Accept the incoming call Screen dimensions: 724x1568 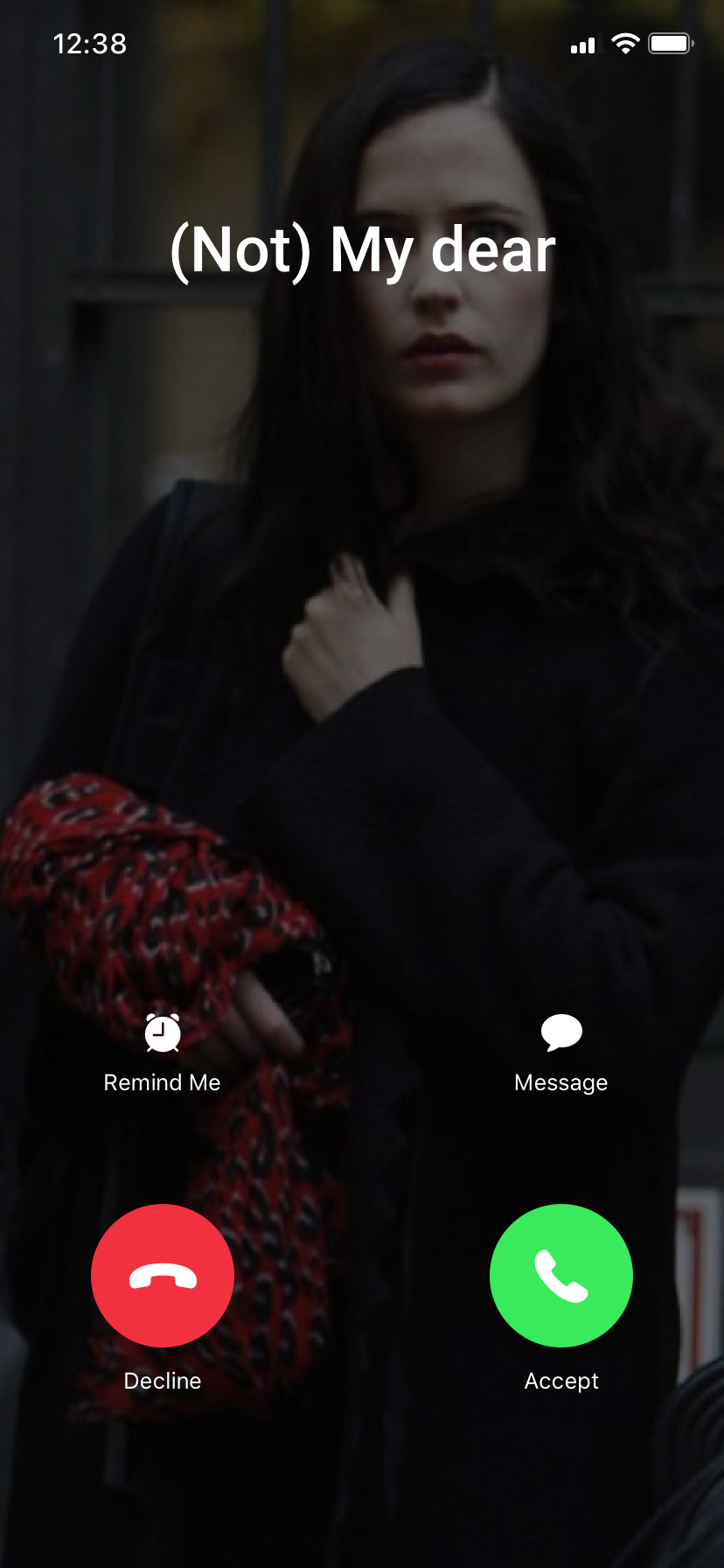(560, 1275)
